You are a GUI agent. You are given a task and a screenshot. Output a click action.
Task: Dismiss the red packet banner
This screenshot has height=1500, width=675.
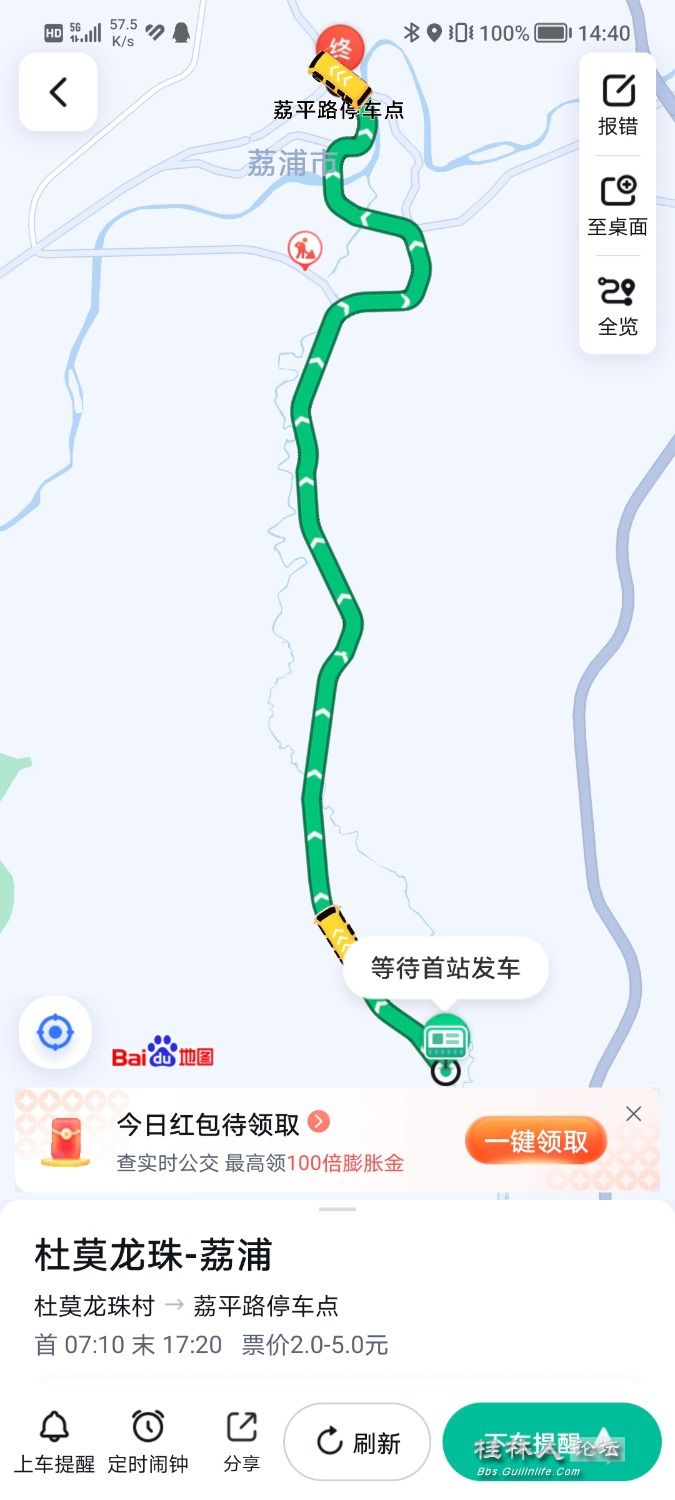click(633, 1114)
